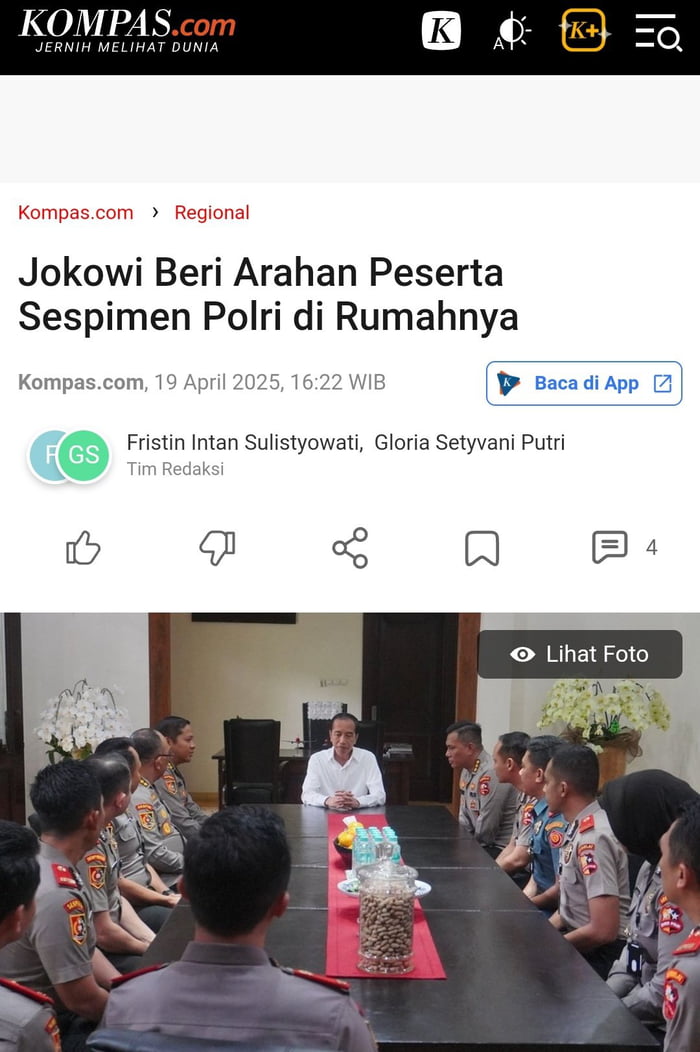Open the Kompas K+ premium section
Viewport: 700px width, 1052px height.
tap(584, 31)
